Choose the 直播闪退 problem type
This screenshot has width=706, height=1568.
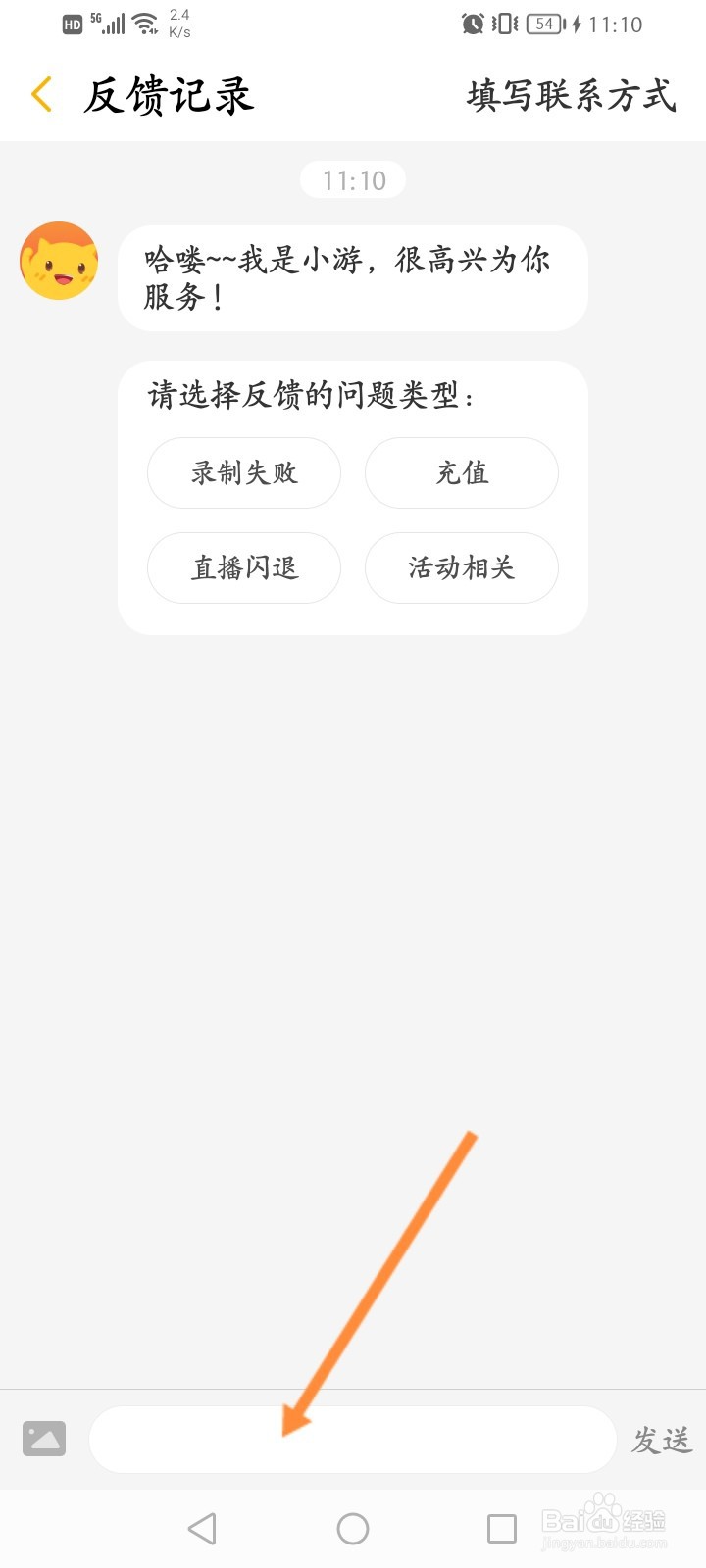pyautogui.click(x=244, y=568)
